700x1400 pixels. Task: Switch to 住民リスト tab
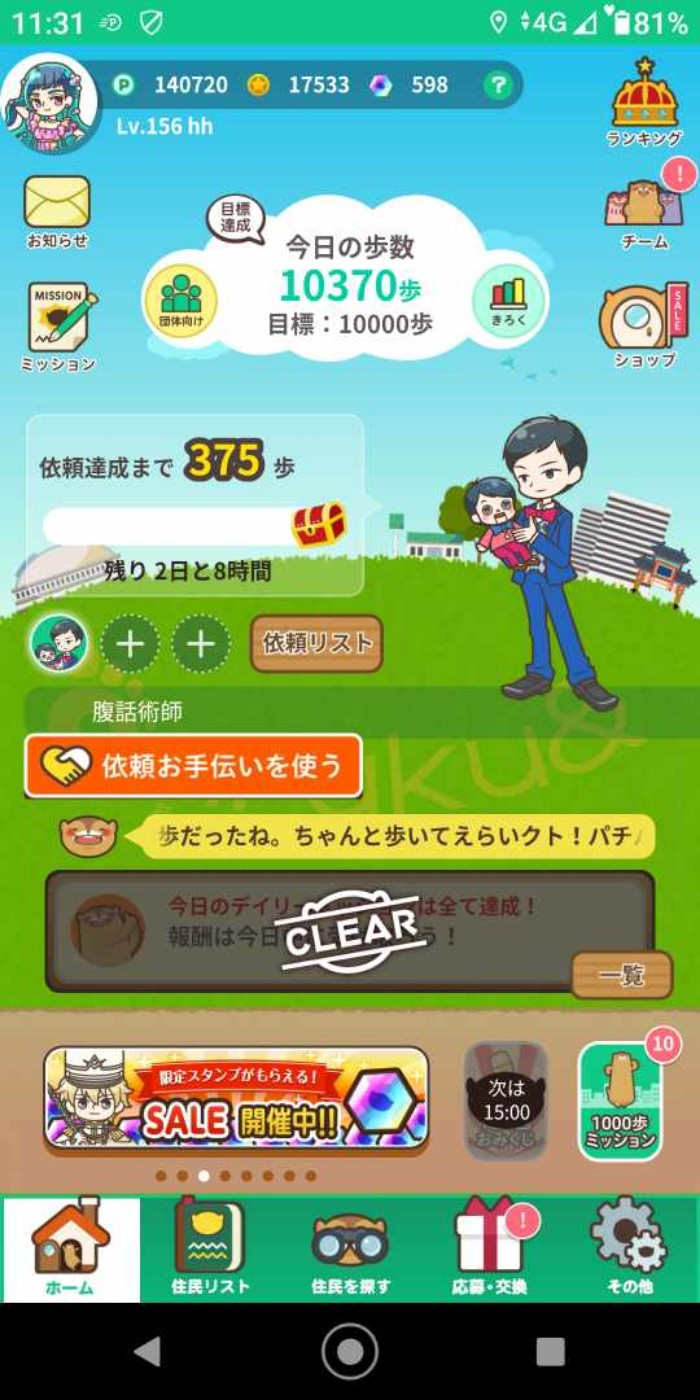tap(210, 1249)
